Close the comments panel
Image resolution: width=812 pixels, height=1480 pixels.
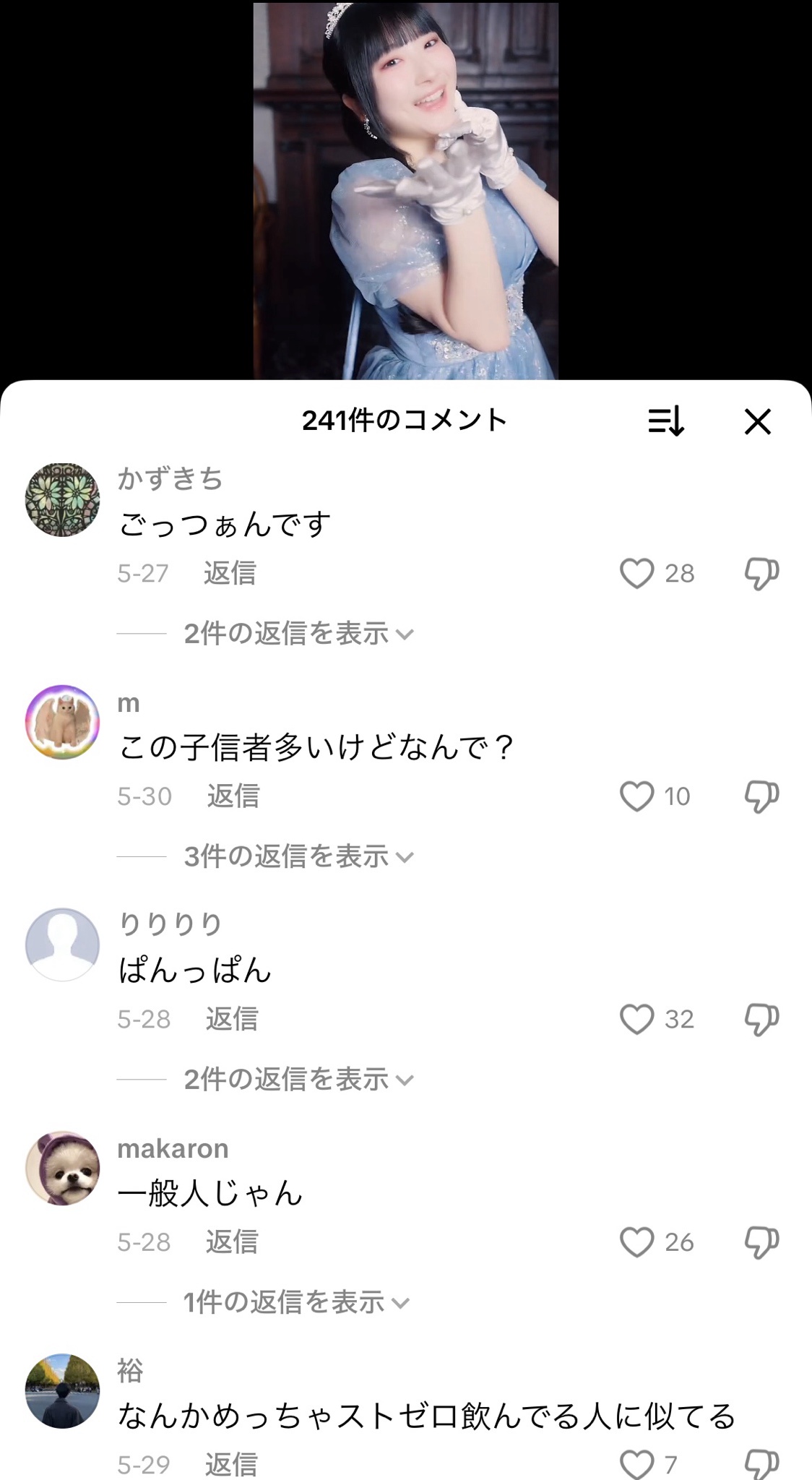(x=757, y=421)
